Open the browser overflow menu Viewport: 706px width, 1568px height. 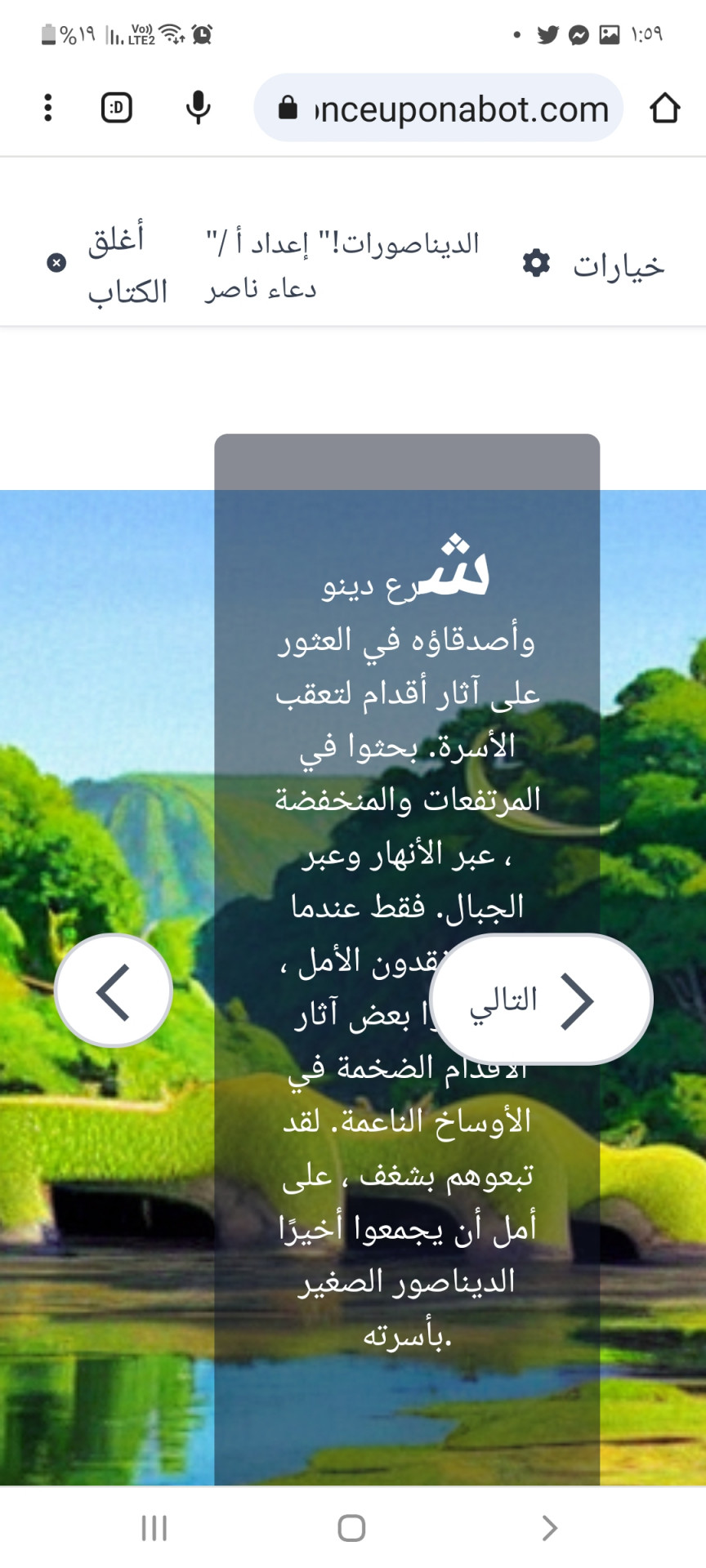point(48,107)
